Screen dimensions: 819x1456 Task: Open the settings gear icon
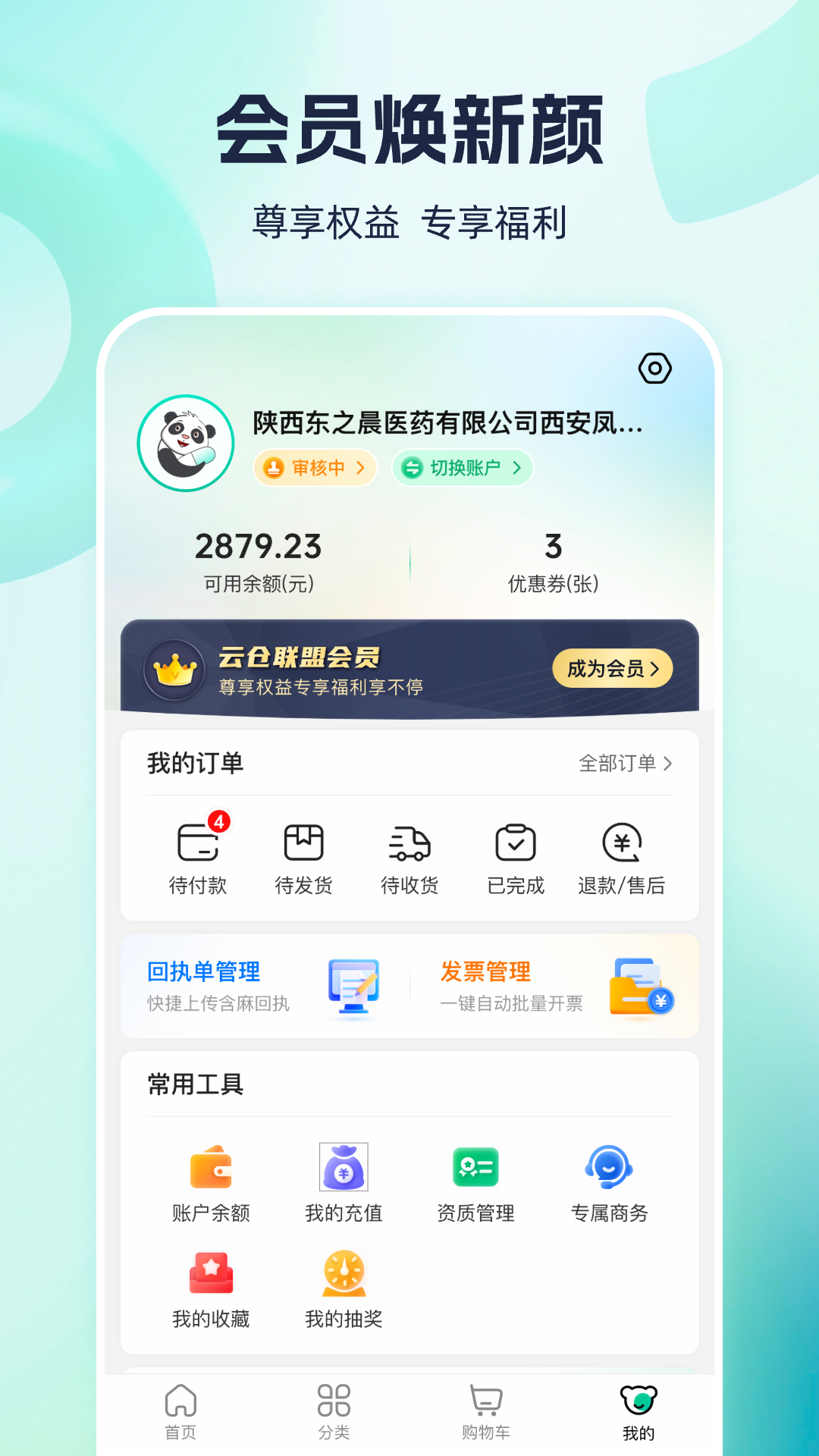[x=654, y=369]
